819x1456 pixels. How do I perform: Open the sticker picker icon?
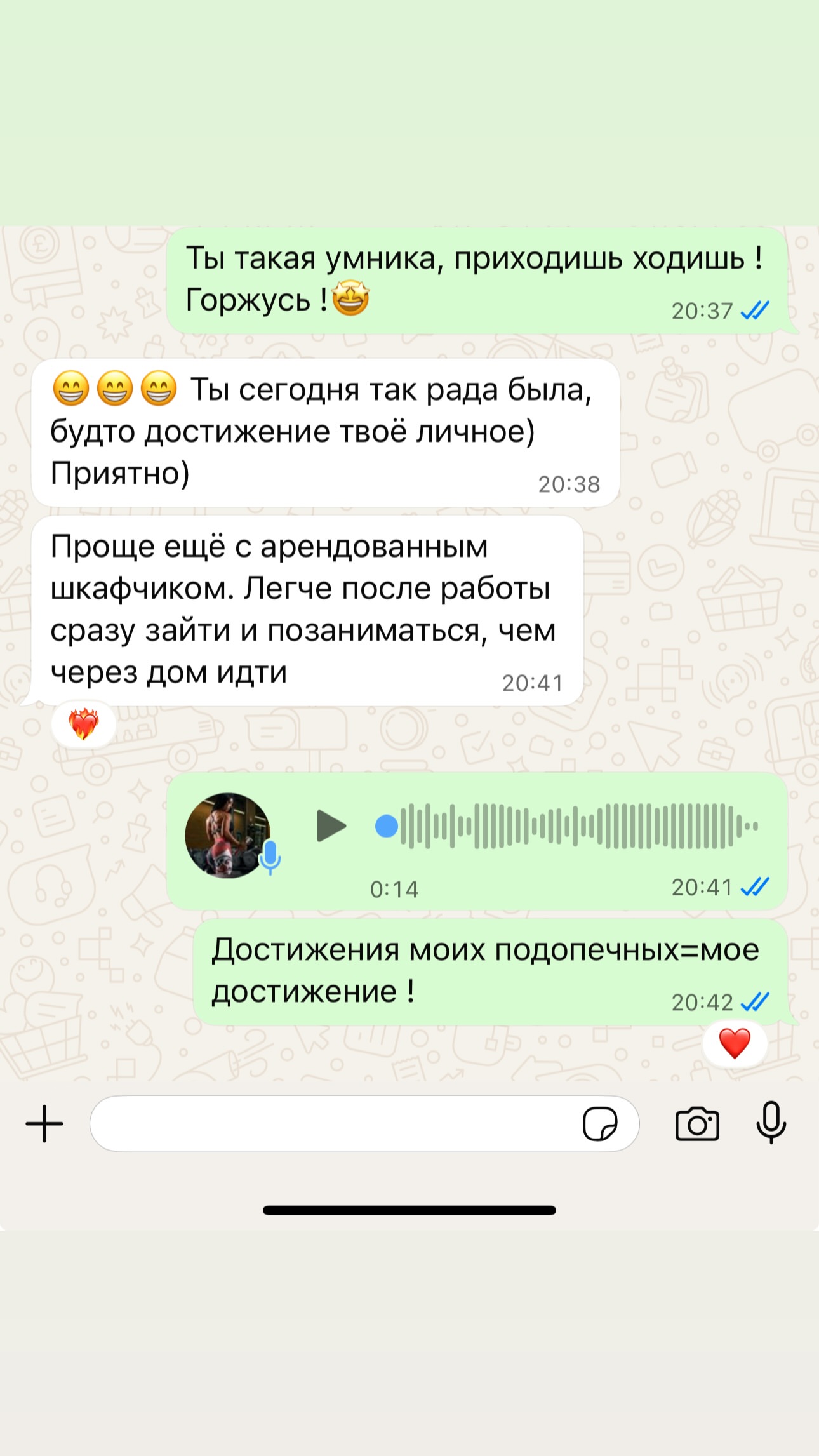coord(599,1124)
